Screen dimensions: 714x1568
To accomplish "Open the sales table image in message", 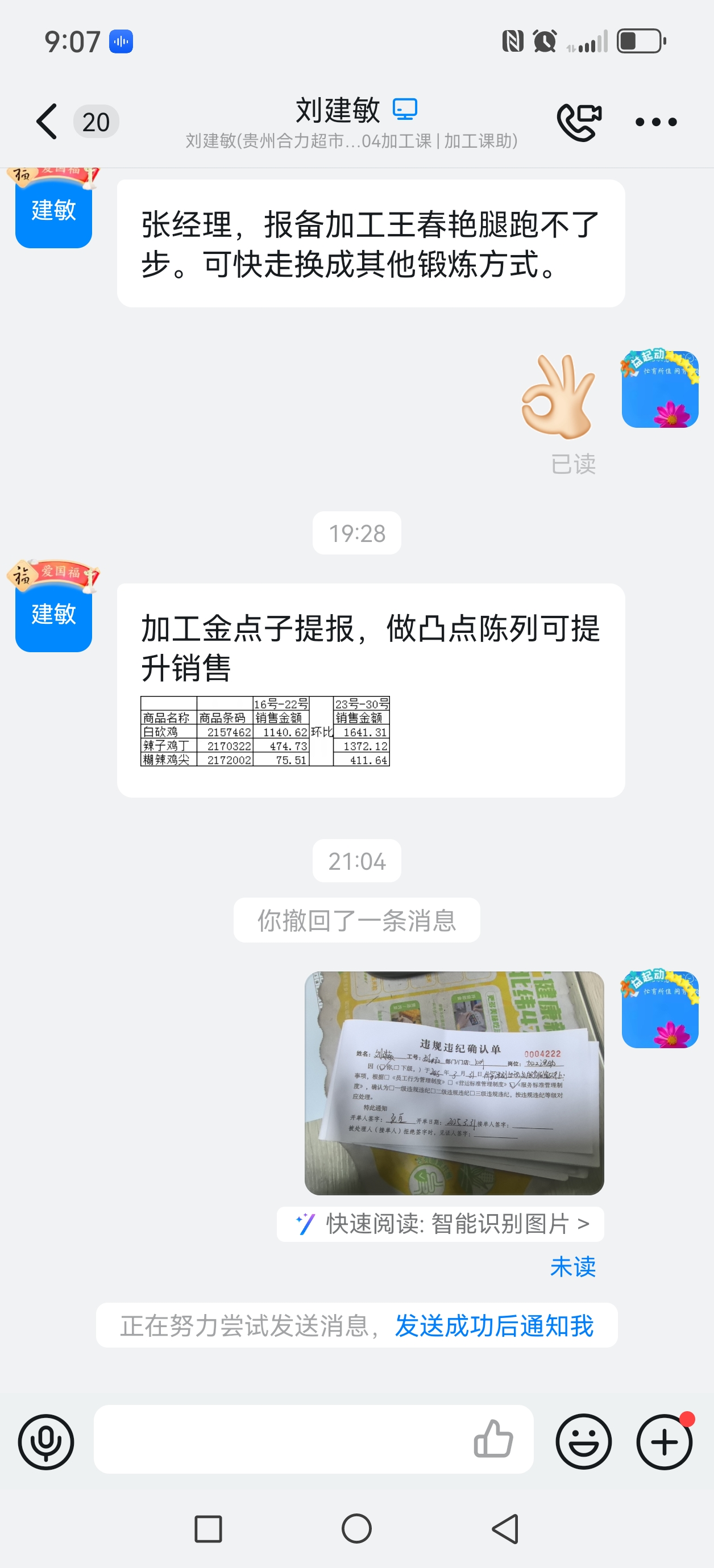I will 265,731.
